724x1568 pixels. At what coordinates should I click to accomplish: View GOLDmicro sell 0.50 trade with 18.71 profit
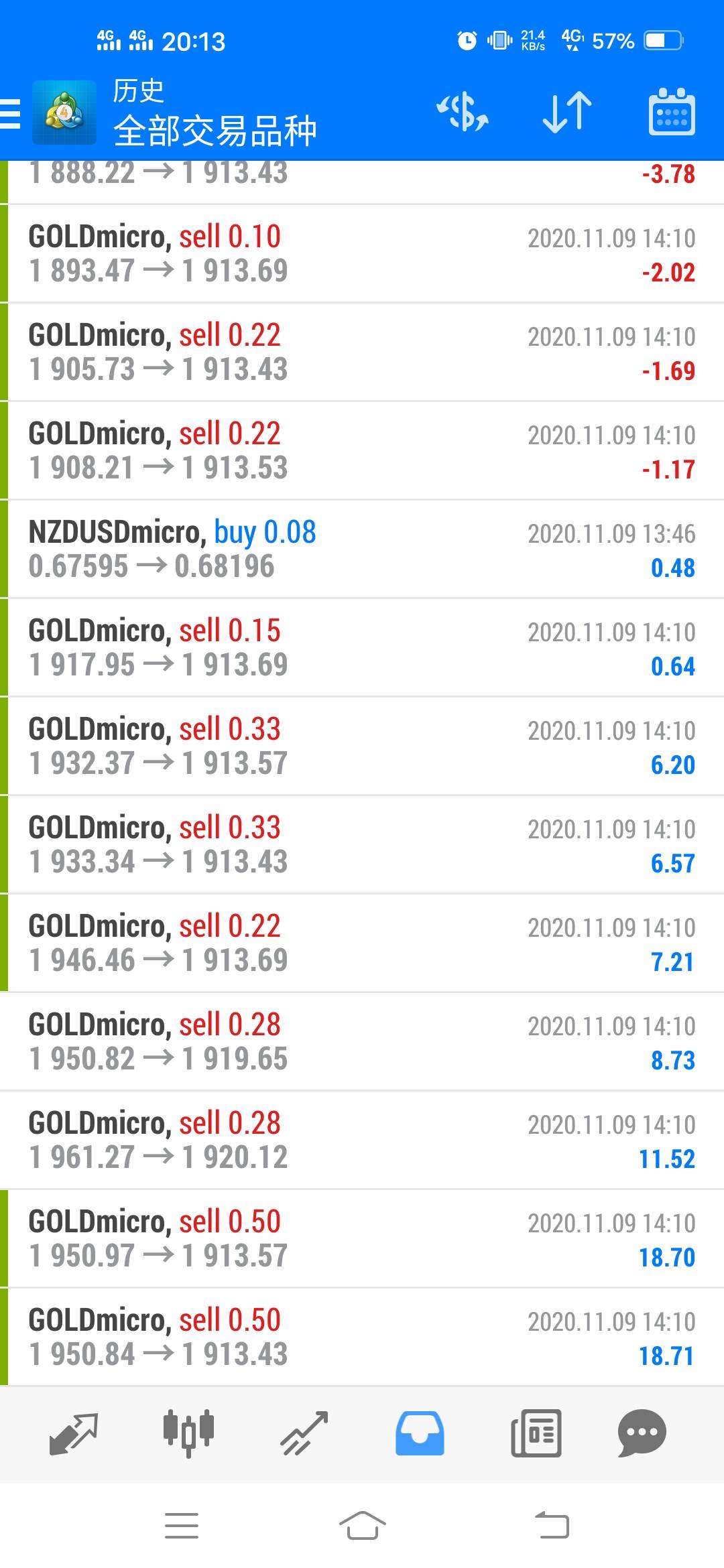pos(362,1337)
